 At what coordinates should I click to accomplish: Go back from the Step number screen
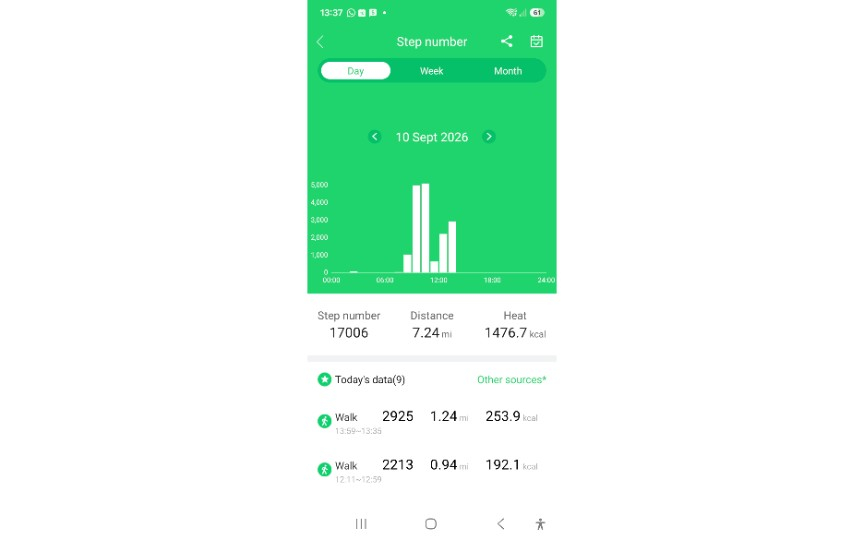click(320, 42)
